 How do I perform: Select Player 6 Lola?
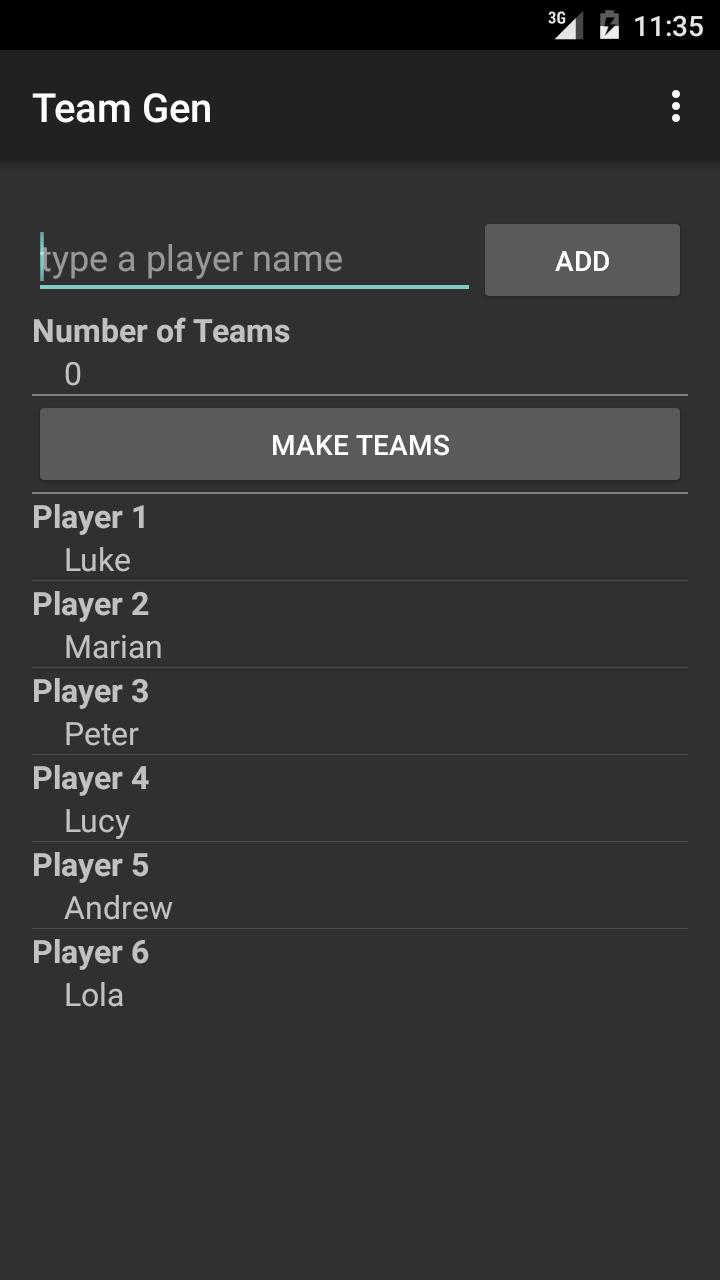pyautogui.click(x=360, y=974)
